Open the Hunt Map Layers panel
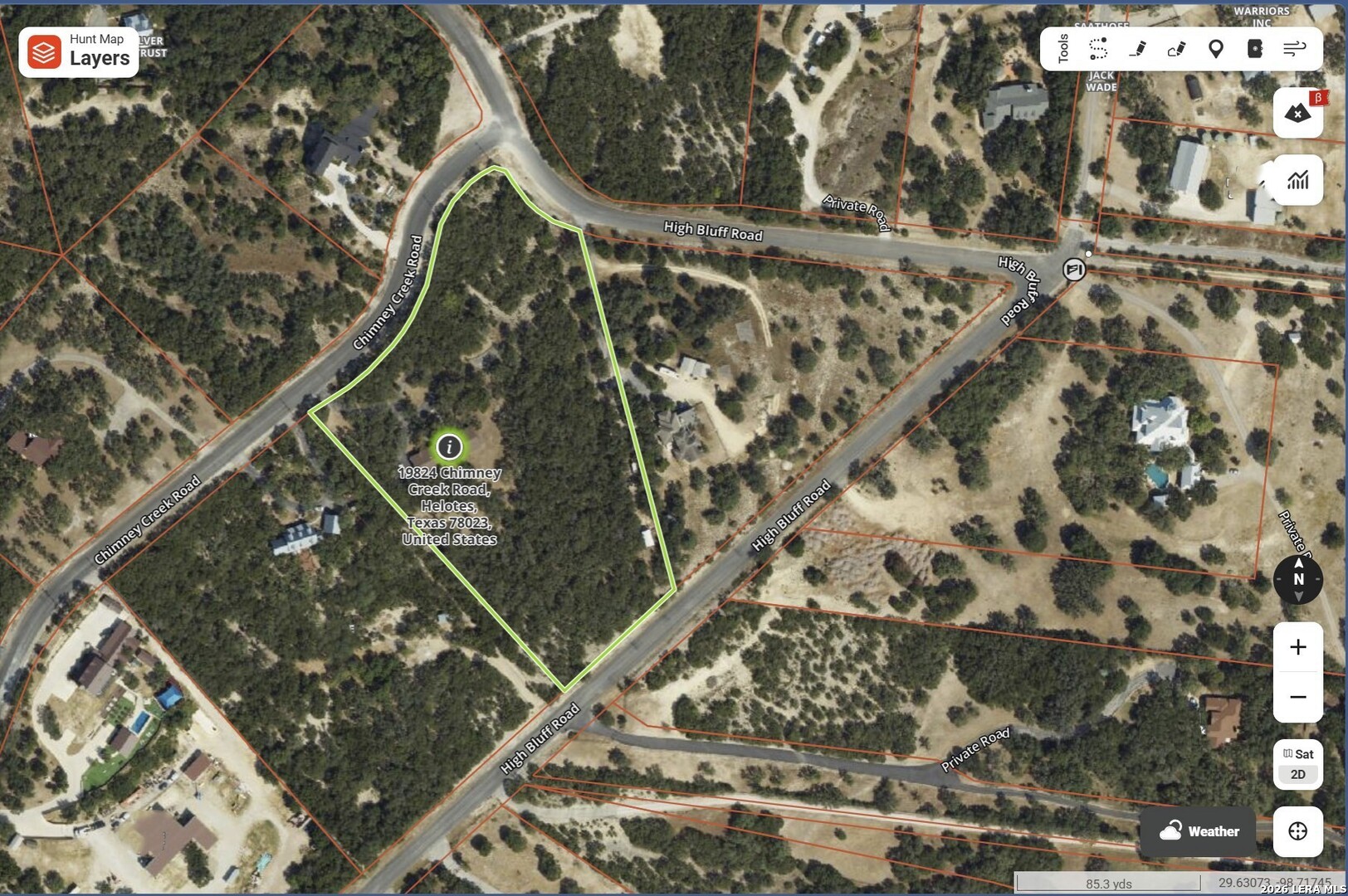The height and width of the screenshot is (896, 1348). point(79,51)
